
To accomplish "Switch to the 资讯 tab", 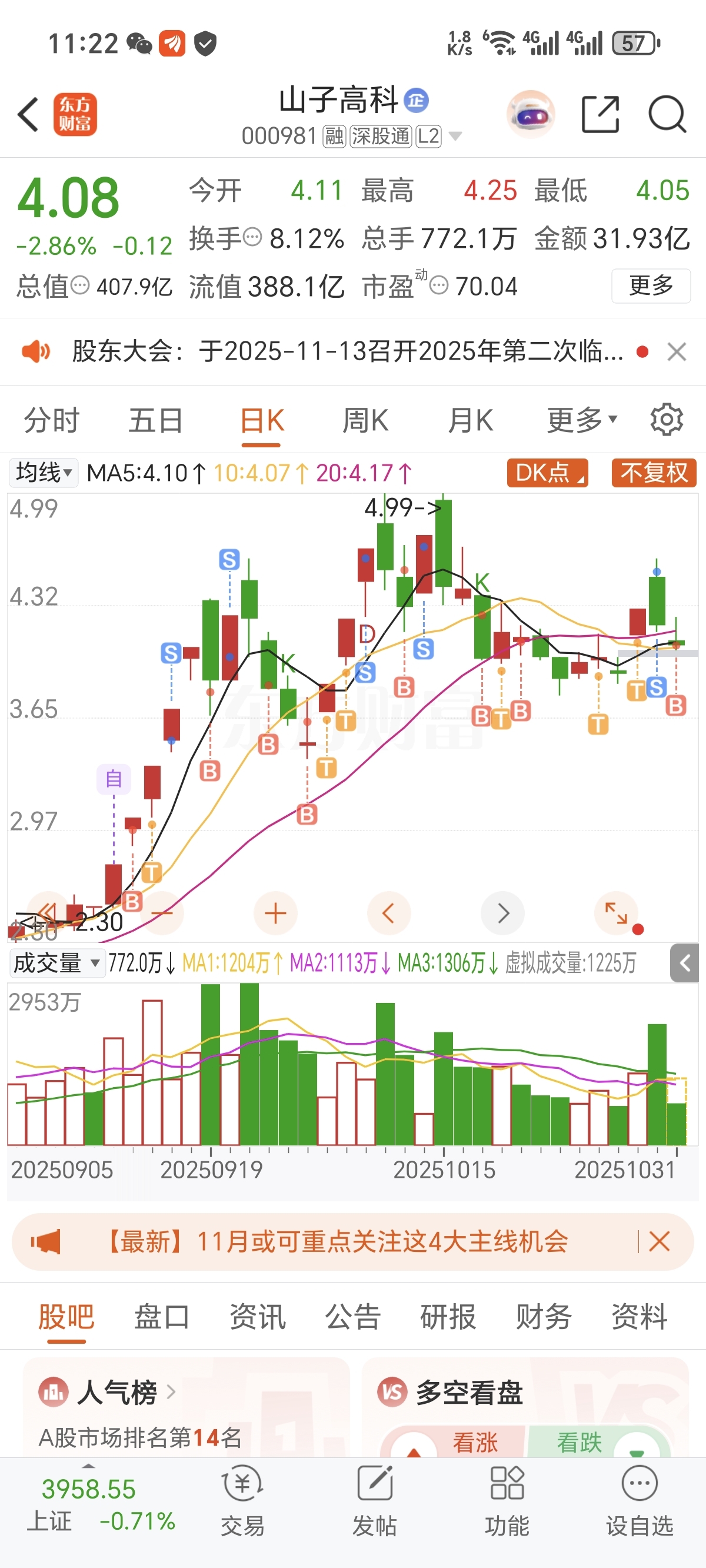I will click(257, 1317).
